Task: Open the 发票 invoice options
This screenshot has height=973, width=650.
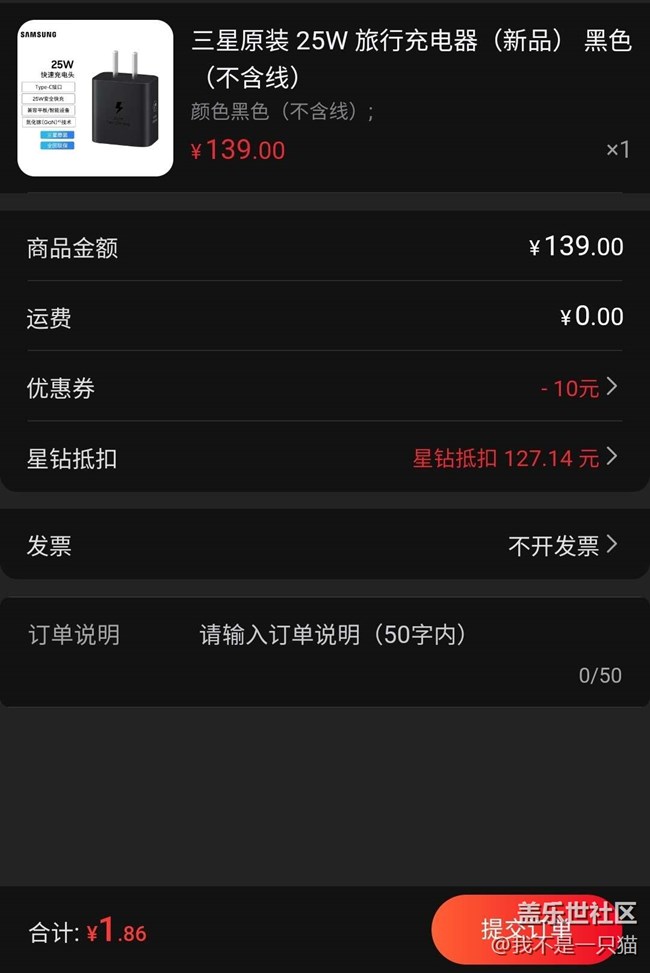Action: click(324, 545)
